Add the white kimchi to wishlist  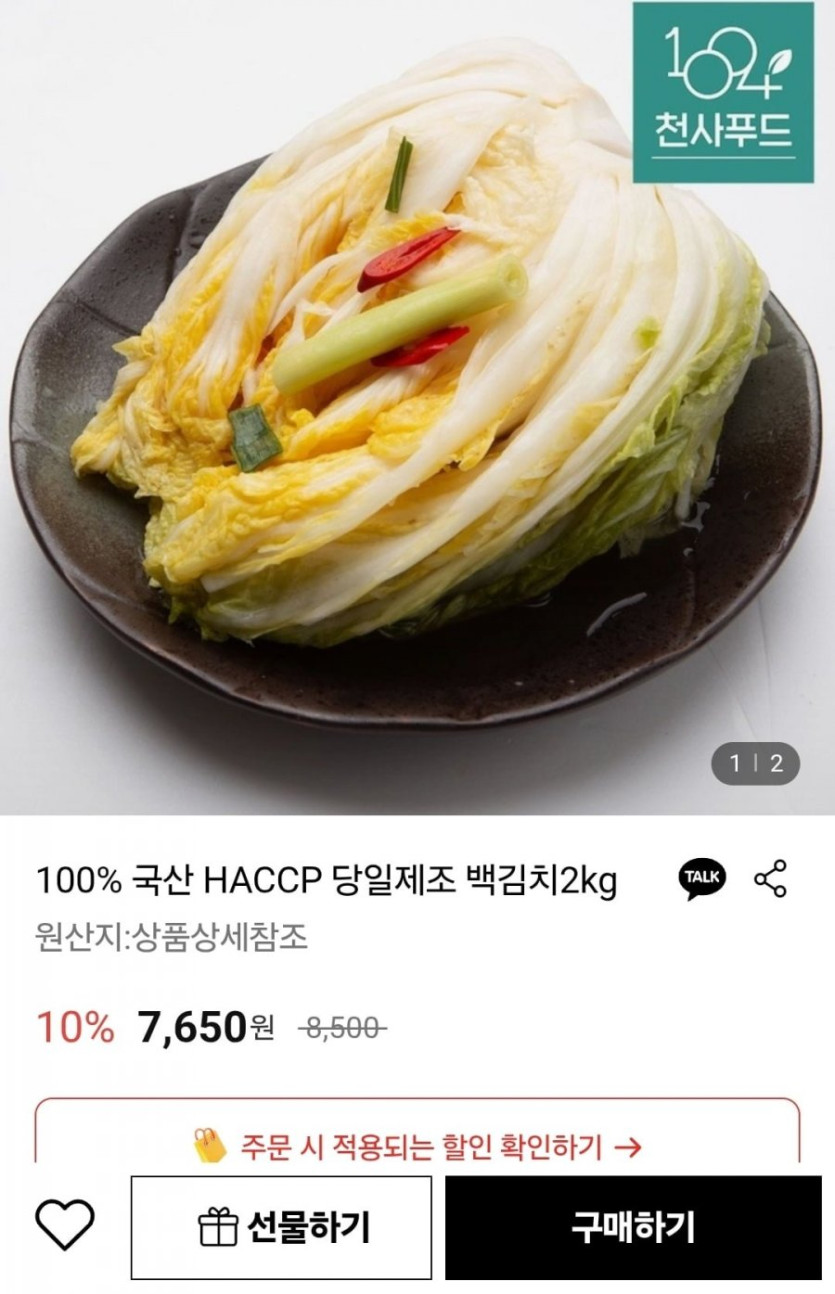pos(65,1226)
